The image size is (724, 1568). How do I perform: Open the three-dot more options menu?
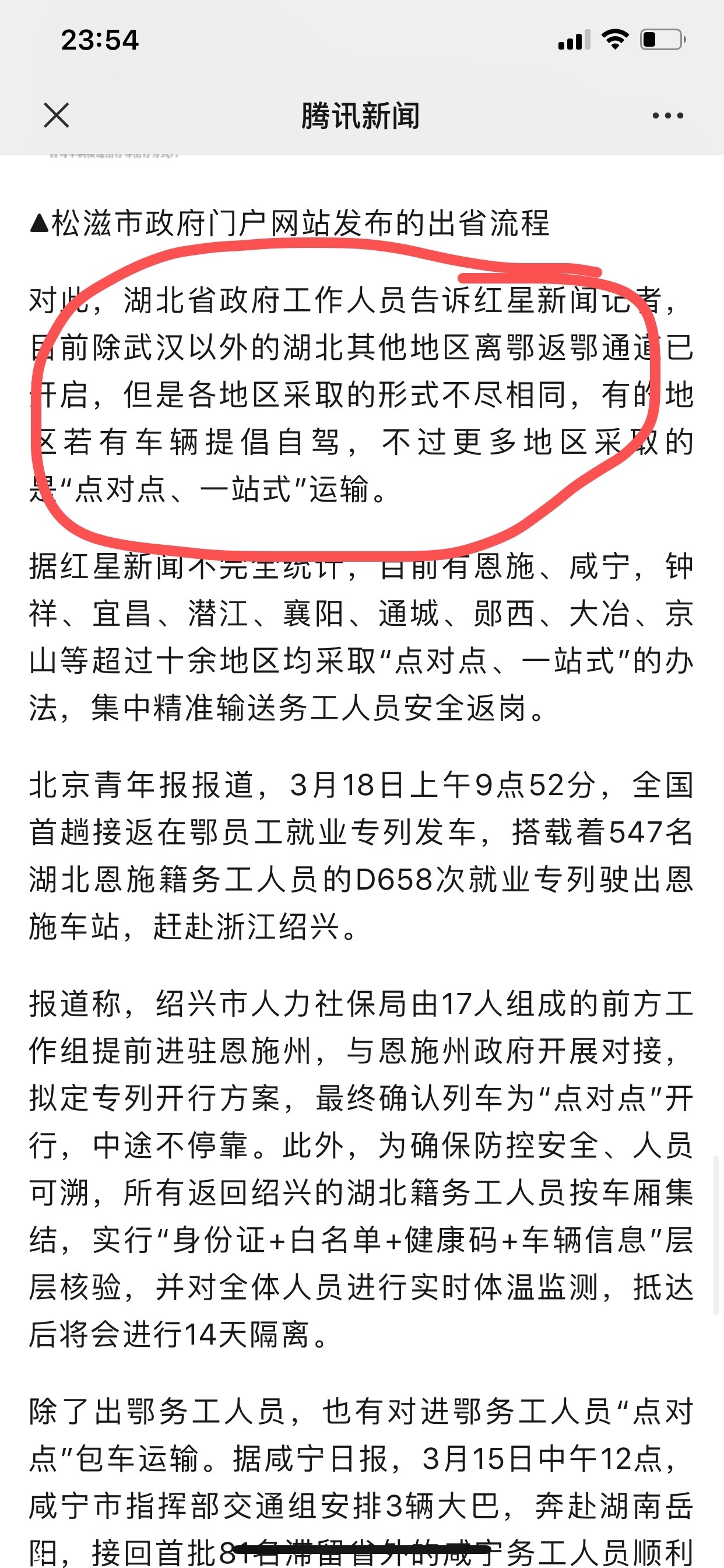(667, 116)
